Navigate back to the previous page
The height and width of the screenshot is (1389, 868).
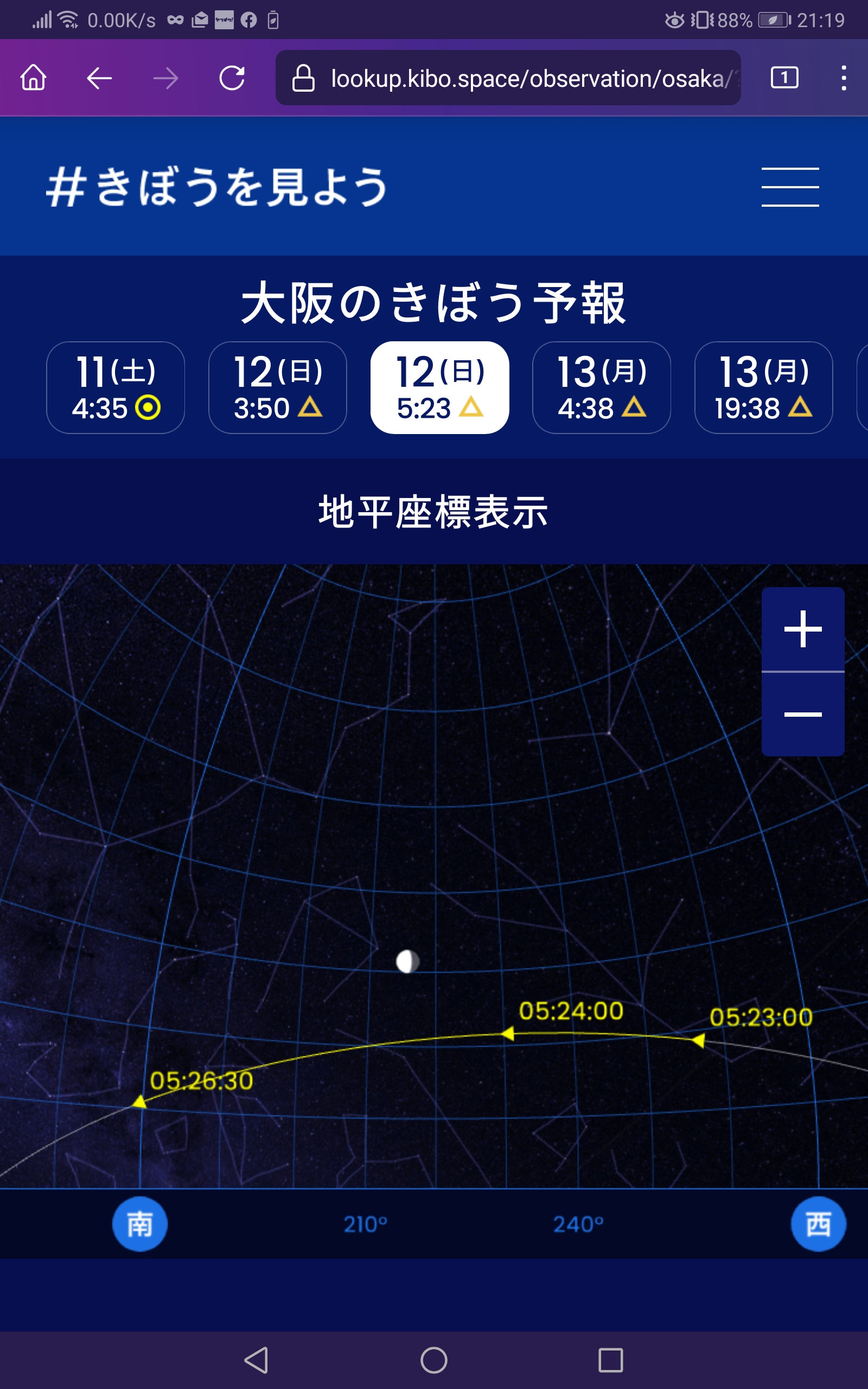pos(99,78)
